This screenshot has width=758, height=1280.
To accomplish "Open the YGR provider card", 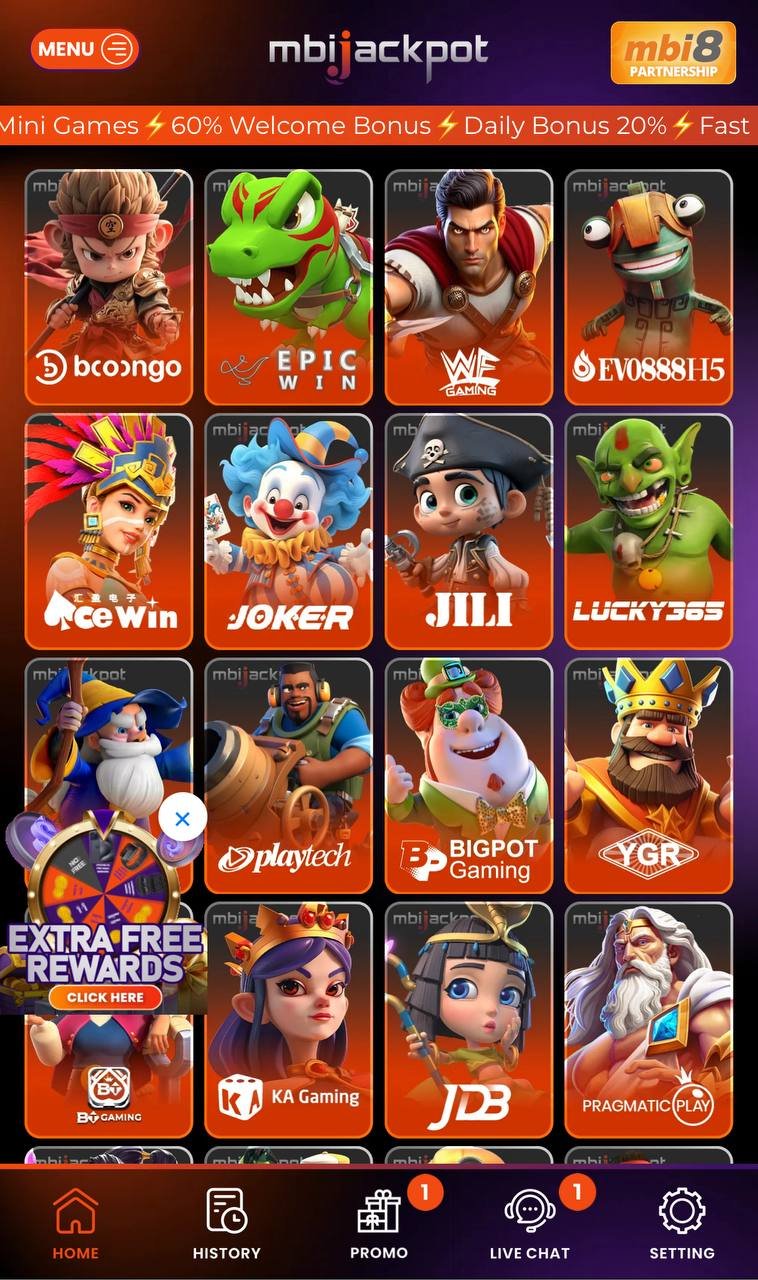I will pos(648,775).
